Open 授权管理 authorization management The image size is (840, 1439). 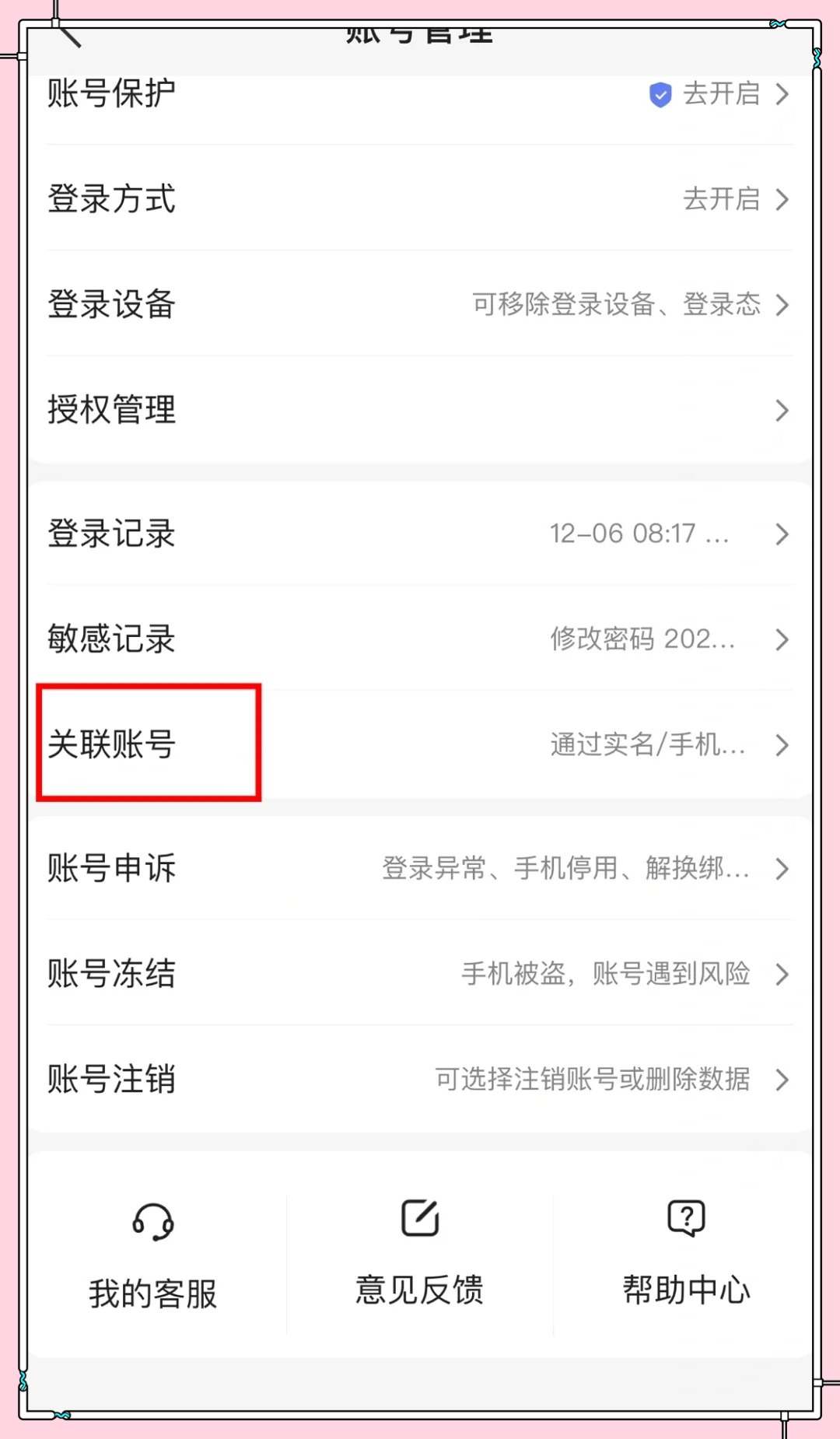pos(420,410)
